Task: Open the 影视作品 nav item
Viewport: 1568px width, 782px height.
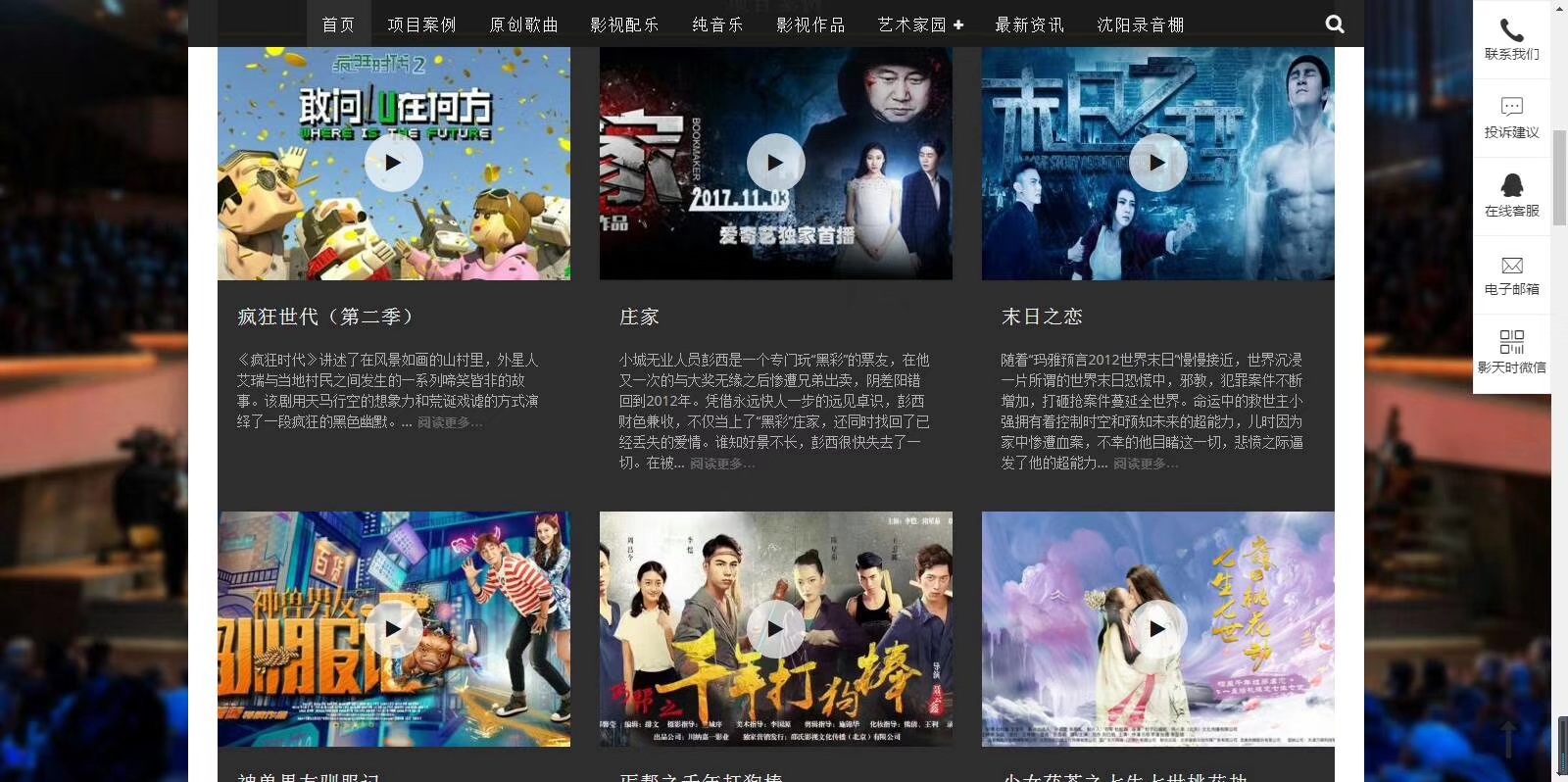Action: pyautogui.click(x=810, y=24)
